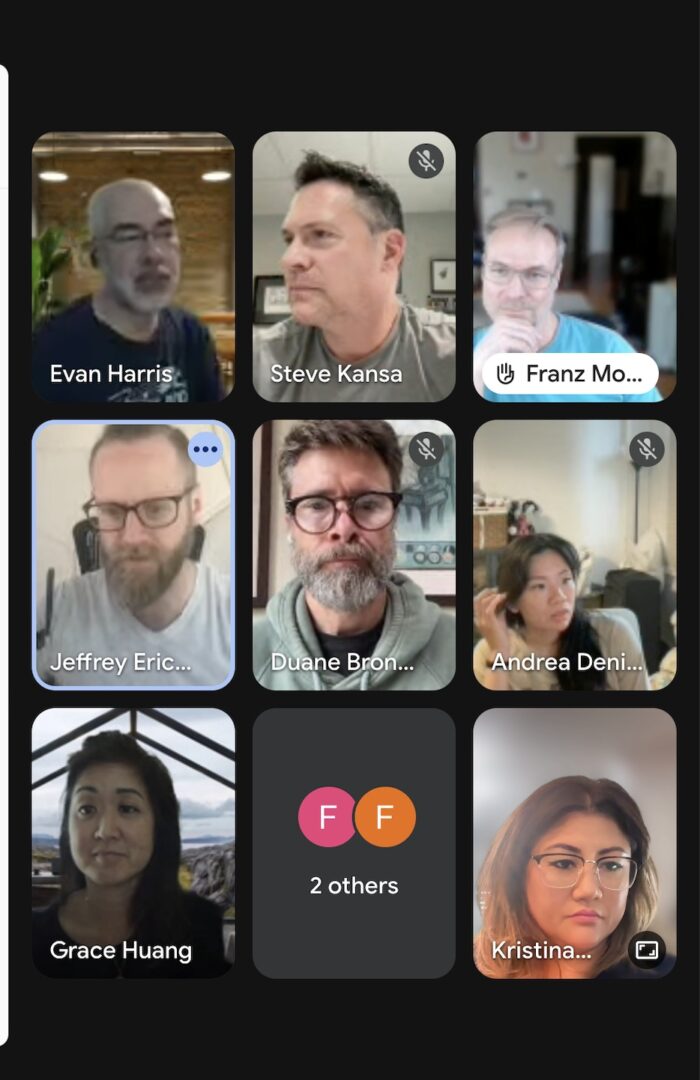Screen dimensions: 700x1080
Task: Open the three-dot menu on Jeffrey's tile
Action: click(205, 450)
